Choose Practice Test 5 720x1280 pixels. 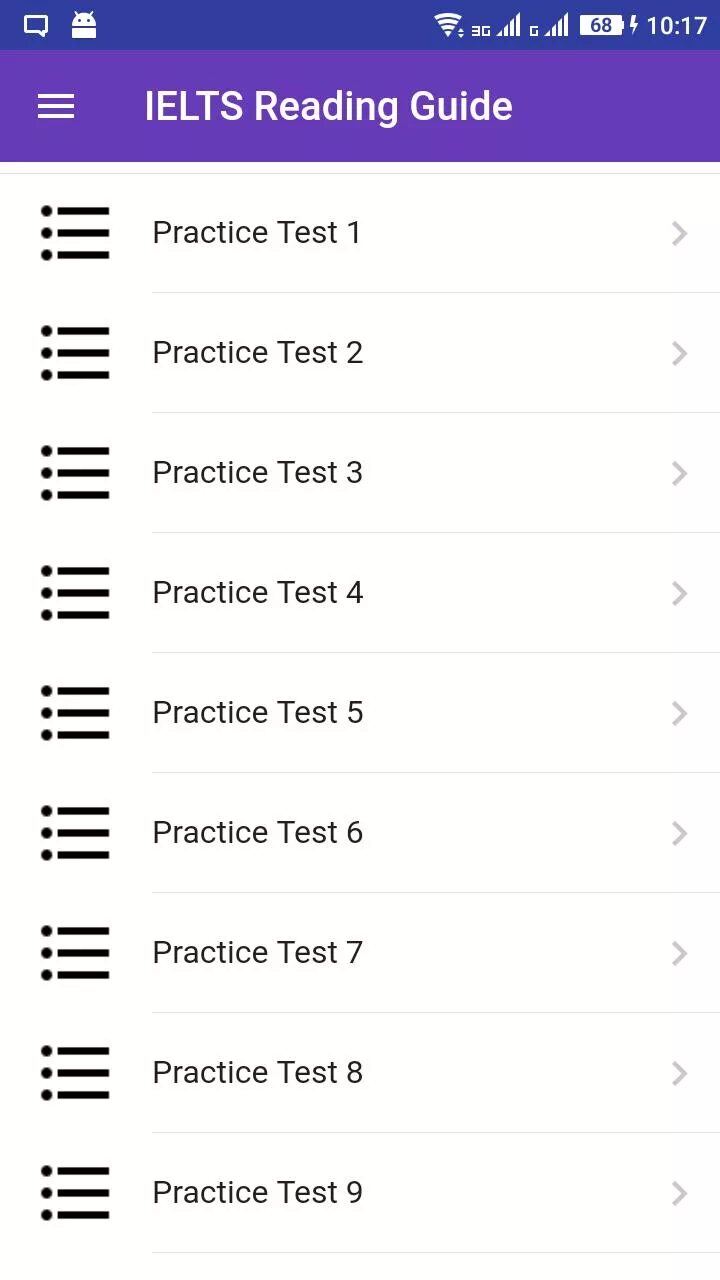[360, 713]
